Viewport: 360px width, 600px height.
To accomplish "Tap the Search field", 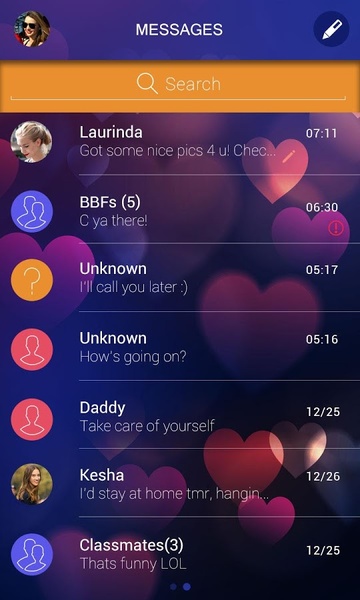I will pos(180,85).
